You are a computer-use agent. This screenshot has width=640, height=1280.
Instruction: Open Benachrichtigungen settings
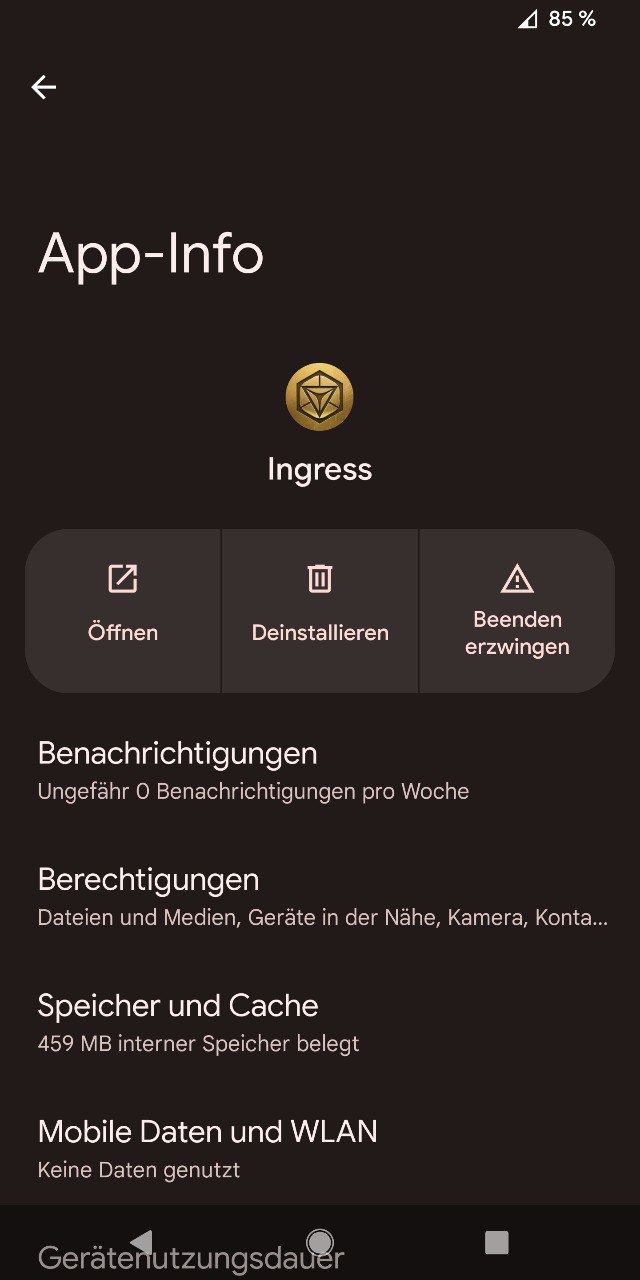coord(320,770)
